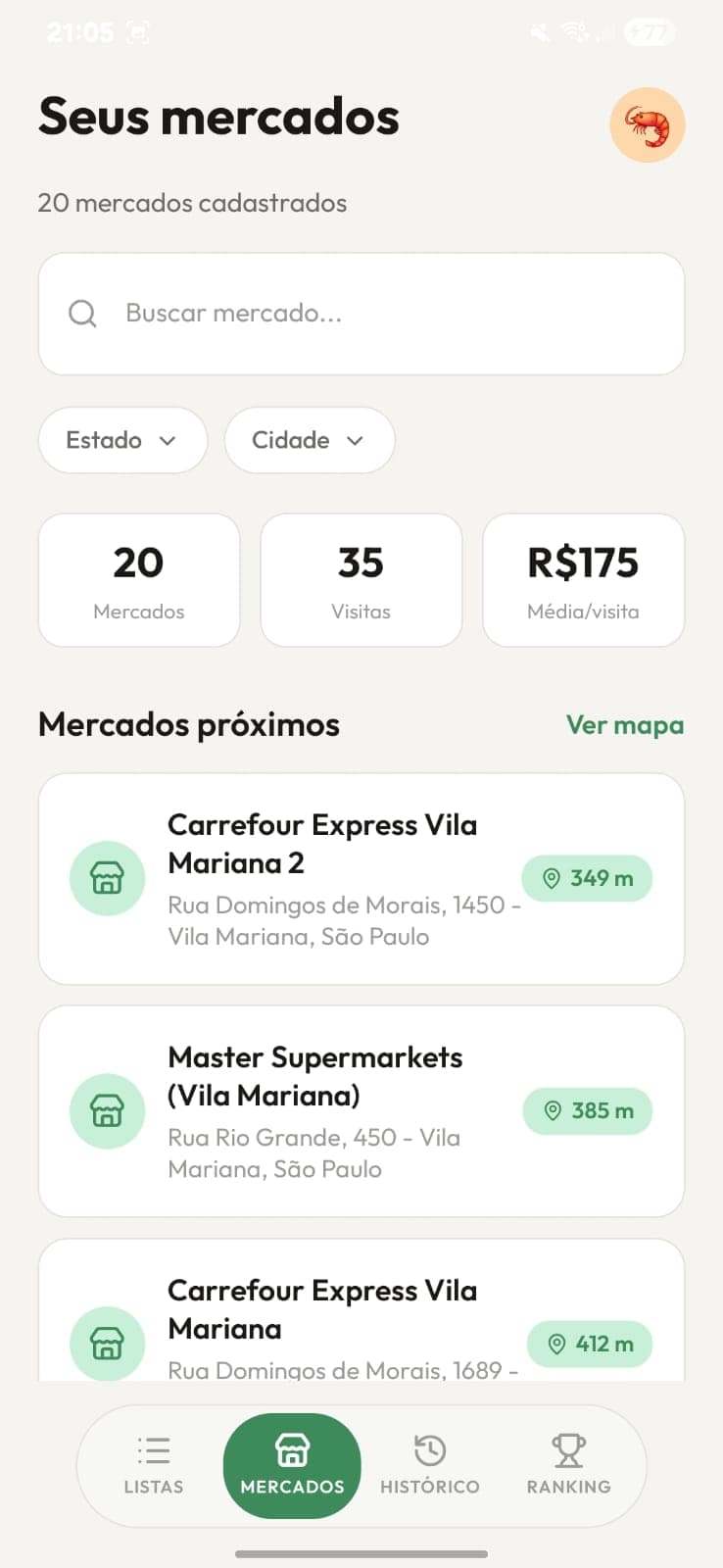The height and width of the screenshot is (1568, 723).
Task: Open the Cidade dropdown filter
Action: [x=310, y=440]
